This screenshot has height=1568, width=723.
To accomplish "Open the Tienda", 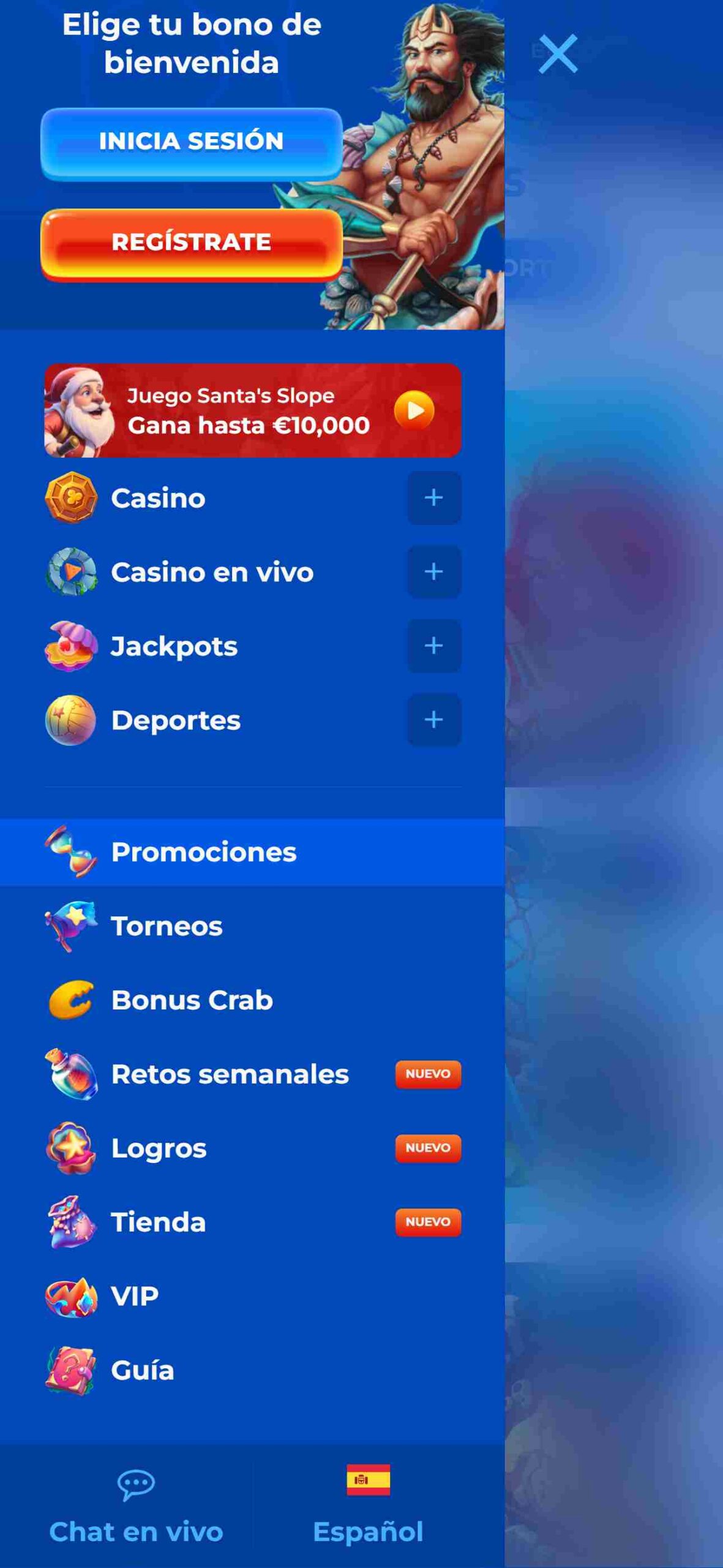I will tap(252, 1223).
